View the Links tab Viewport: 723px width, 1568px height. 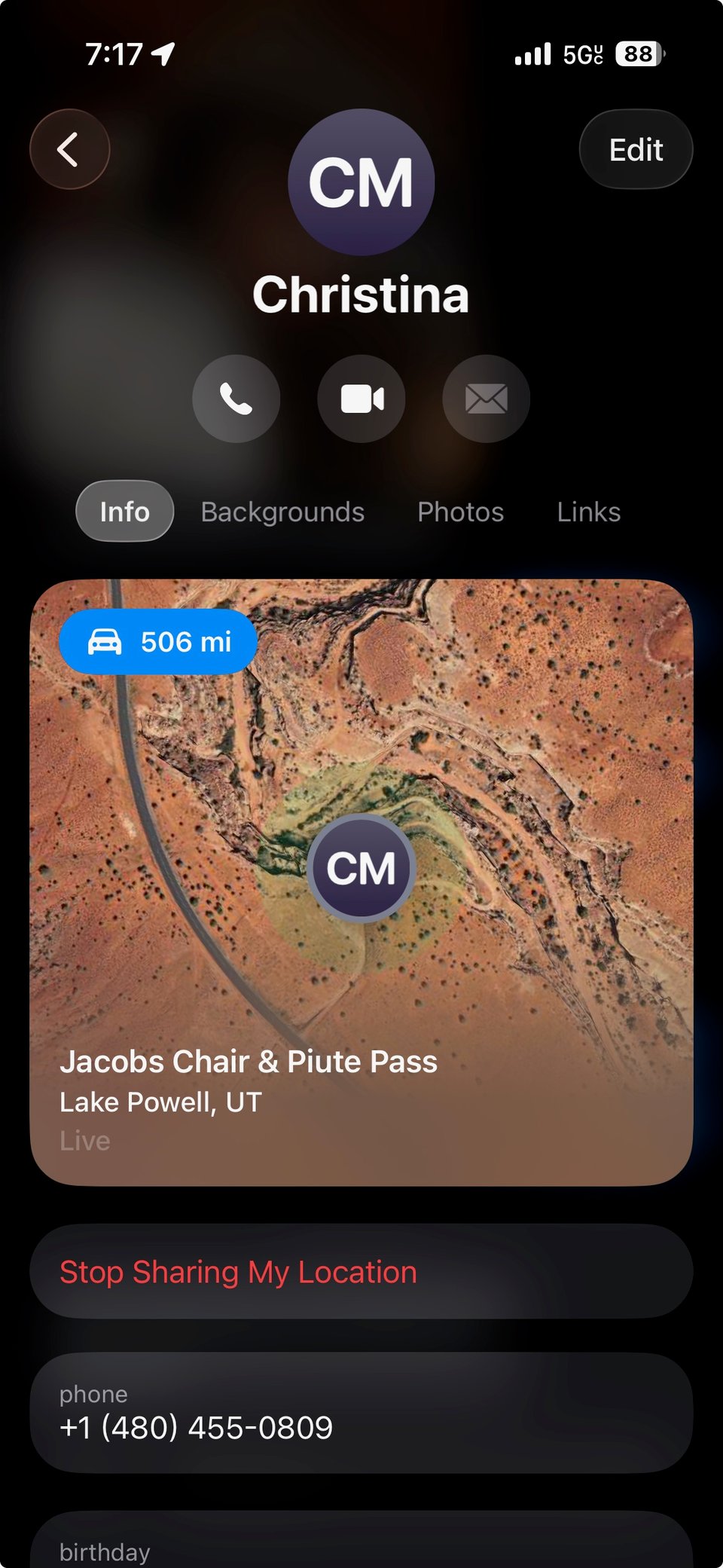tap(588, 512)
